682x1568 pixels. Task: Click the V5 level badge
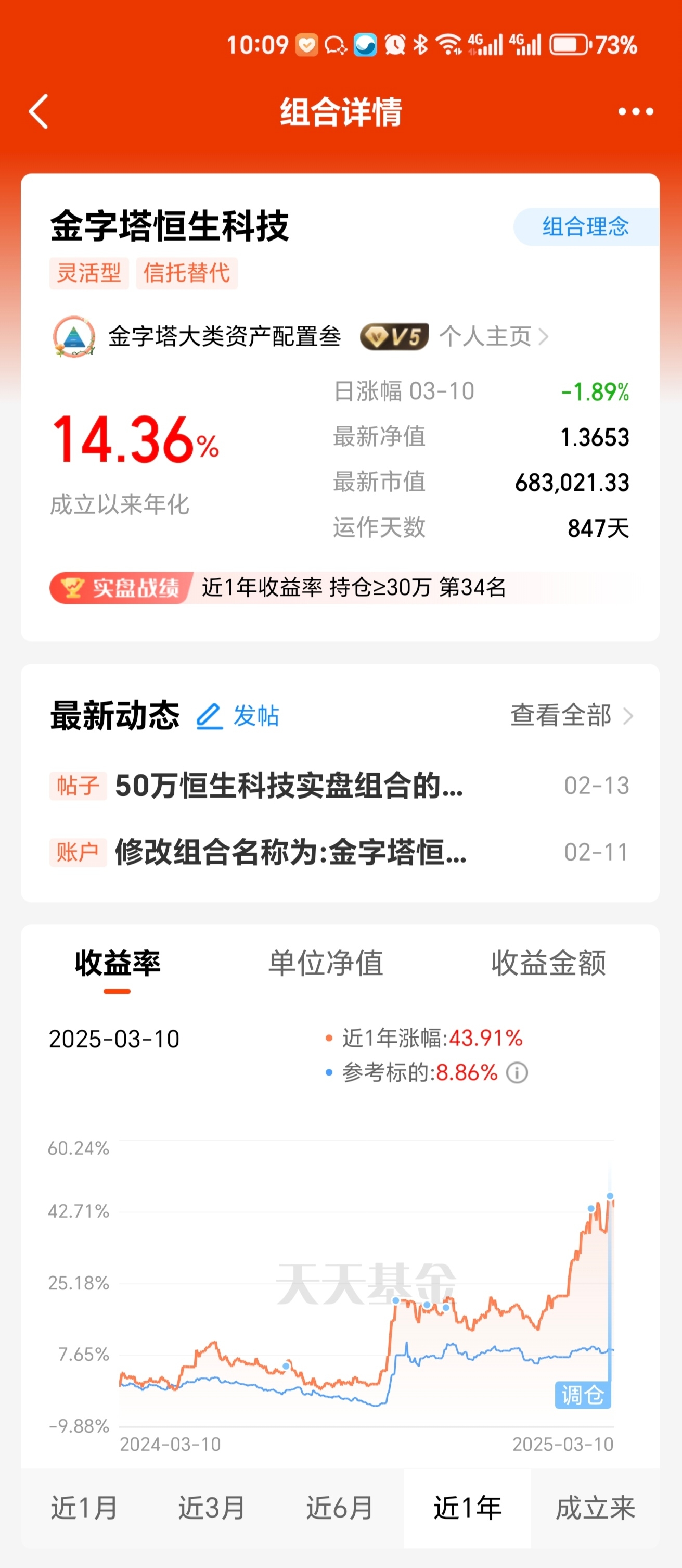tap(395, 337)
